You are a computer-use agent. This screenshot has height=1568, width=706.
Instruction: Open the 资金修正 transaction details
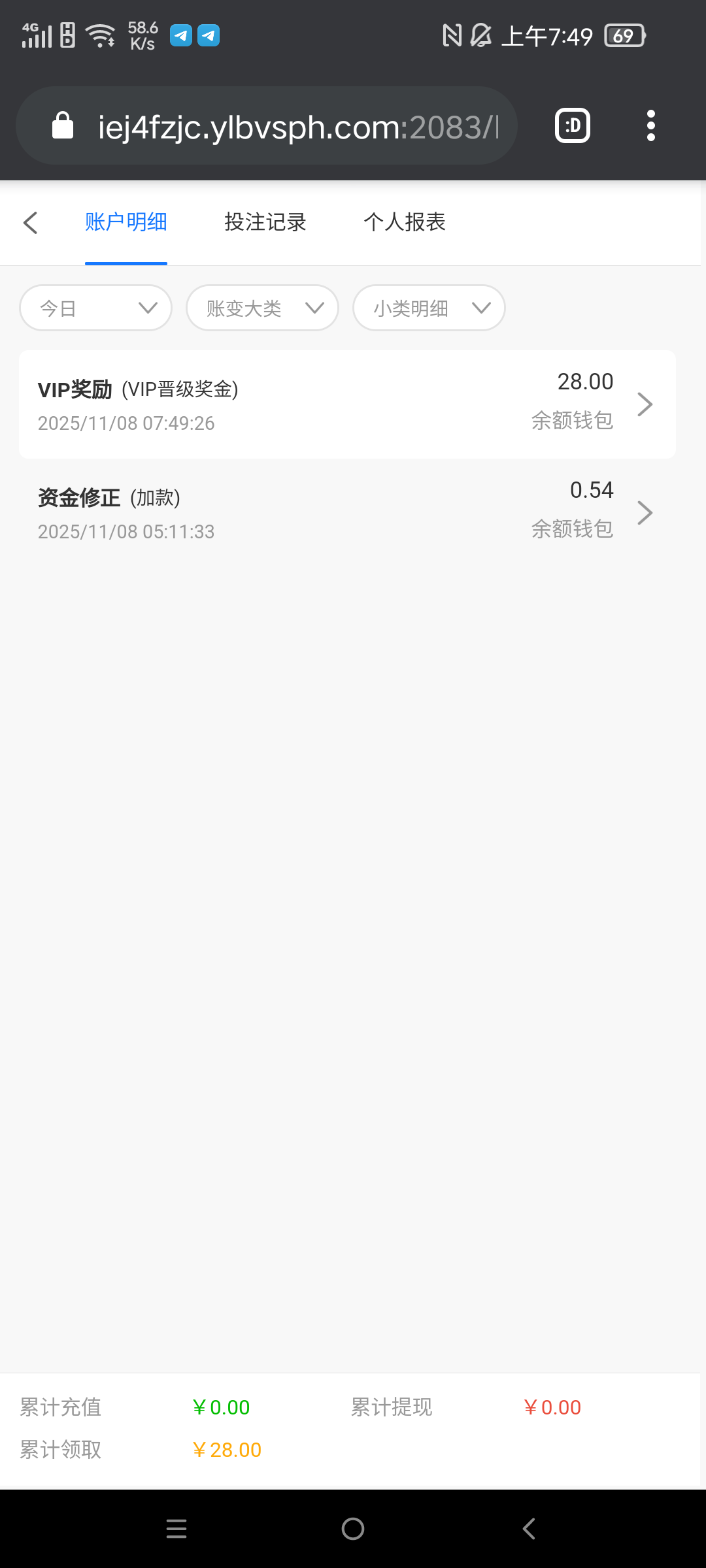(x=347, y=513)
